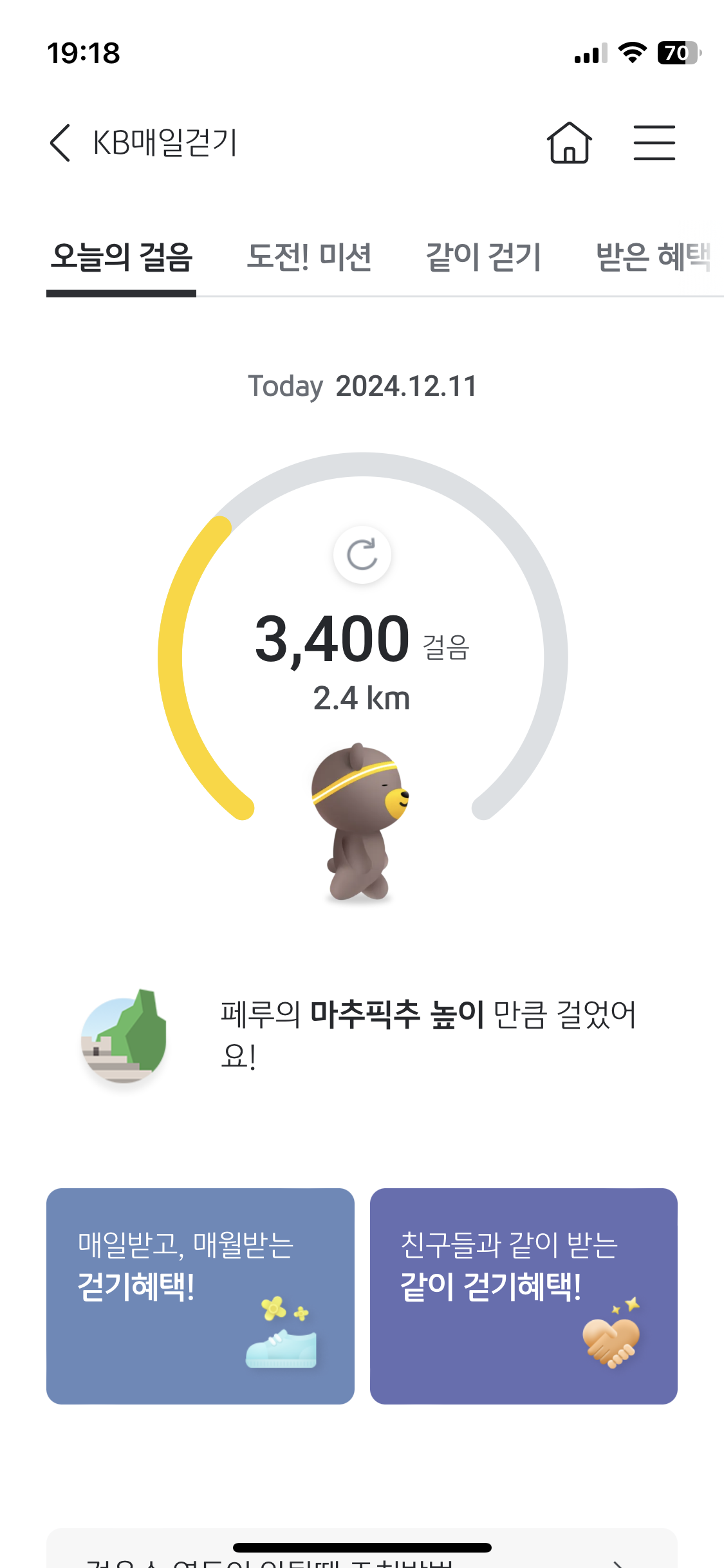Select the 오늘의 걸음 tab

122,257
